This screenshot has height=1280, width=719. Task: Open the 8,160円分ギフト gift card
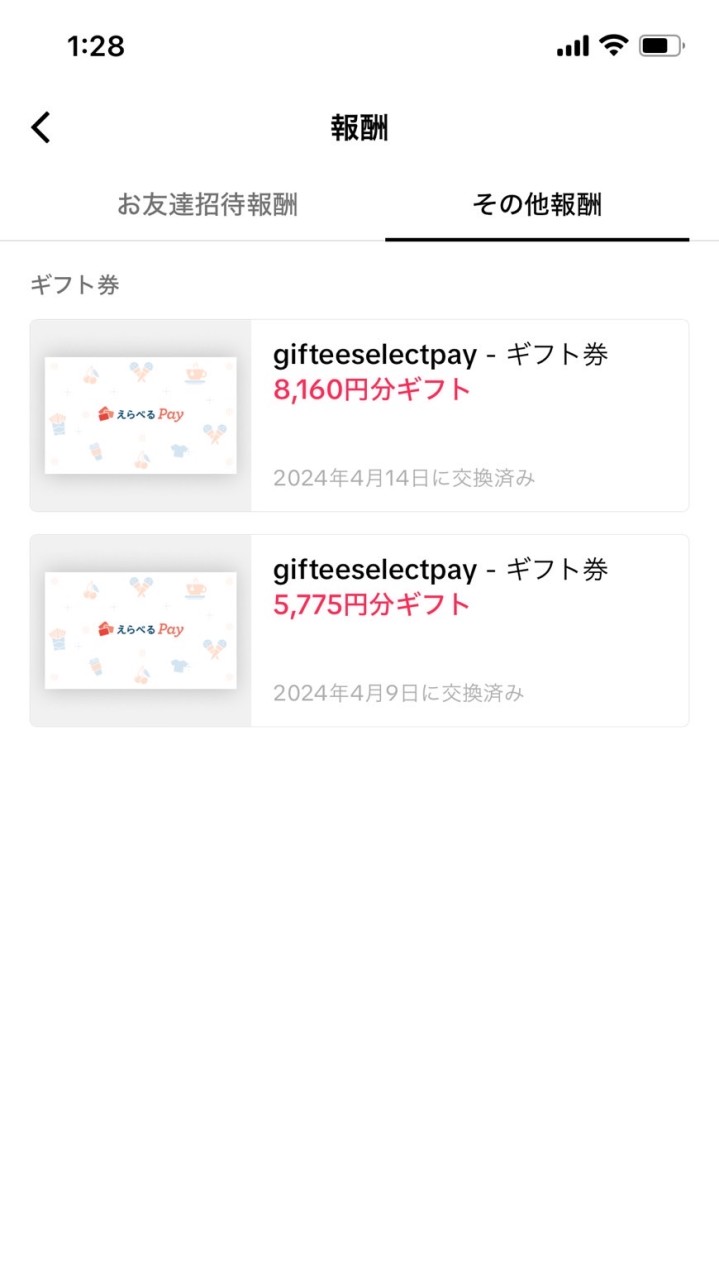tap(359, 415)
